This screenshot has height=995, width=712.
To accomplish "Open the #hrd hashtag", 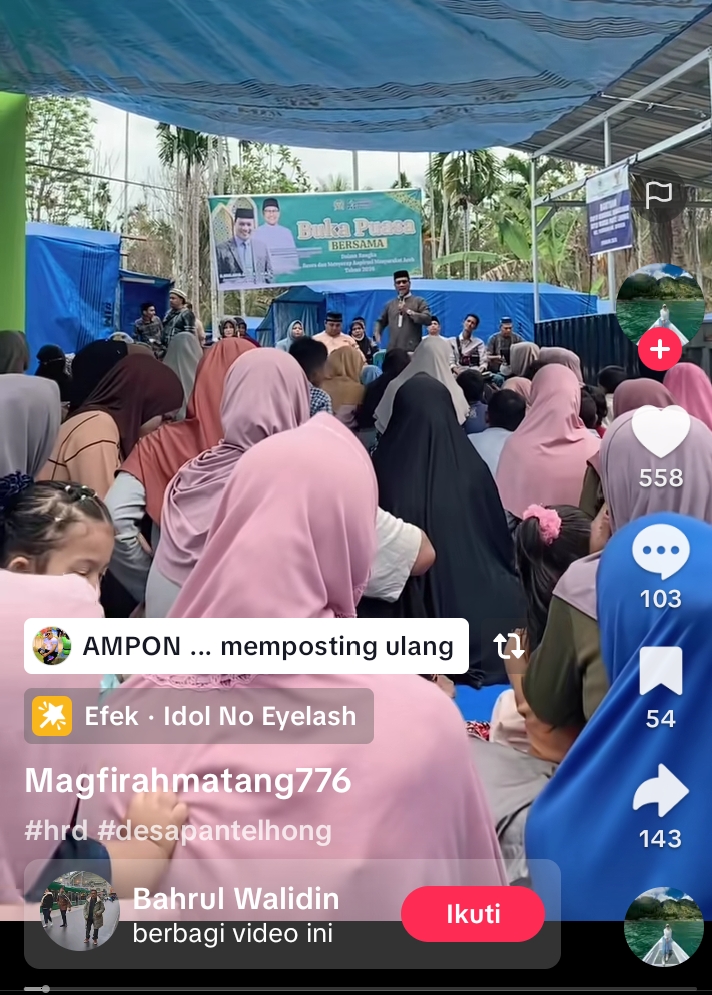I will pyautogui.click(x=56, y=831).
